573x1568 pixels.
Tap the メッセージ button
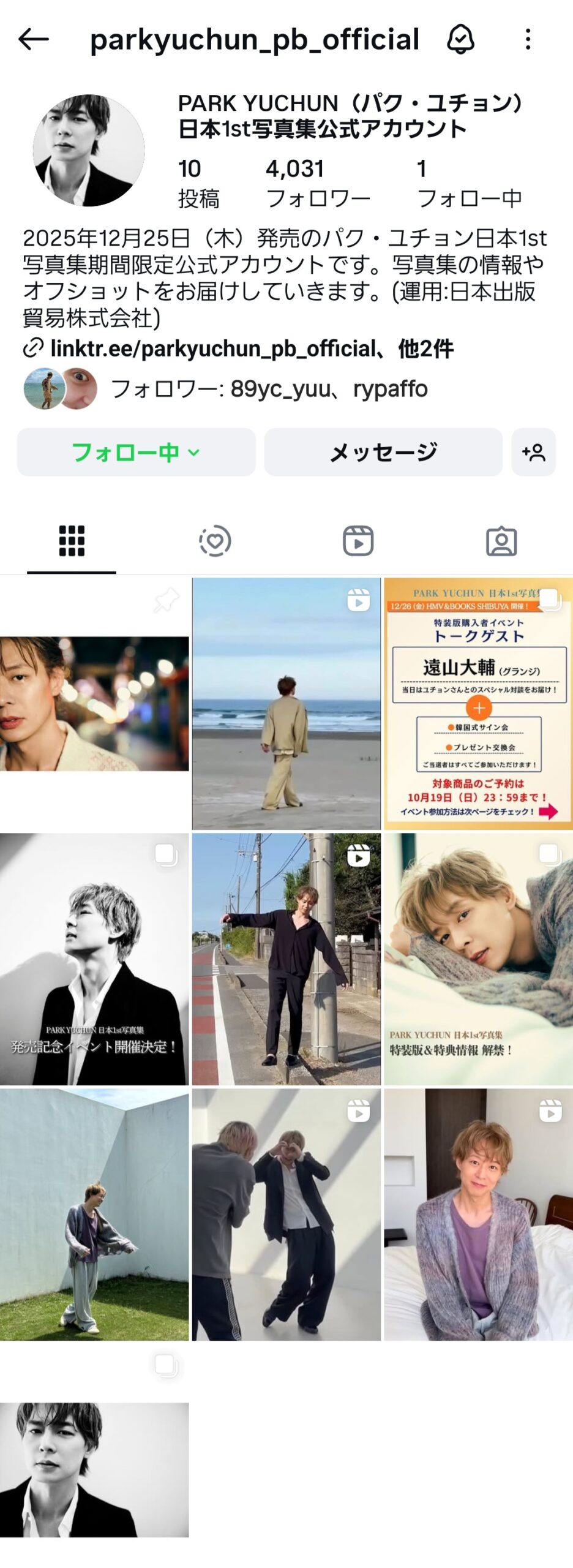point(383,452)
